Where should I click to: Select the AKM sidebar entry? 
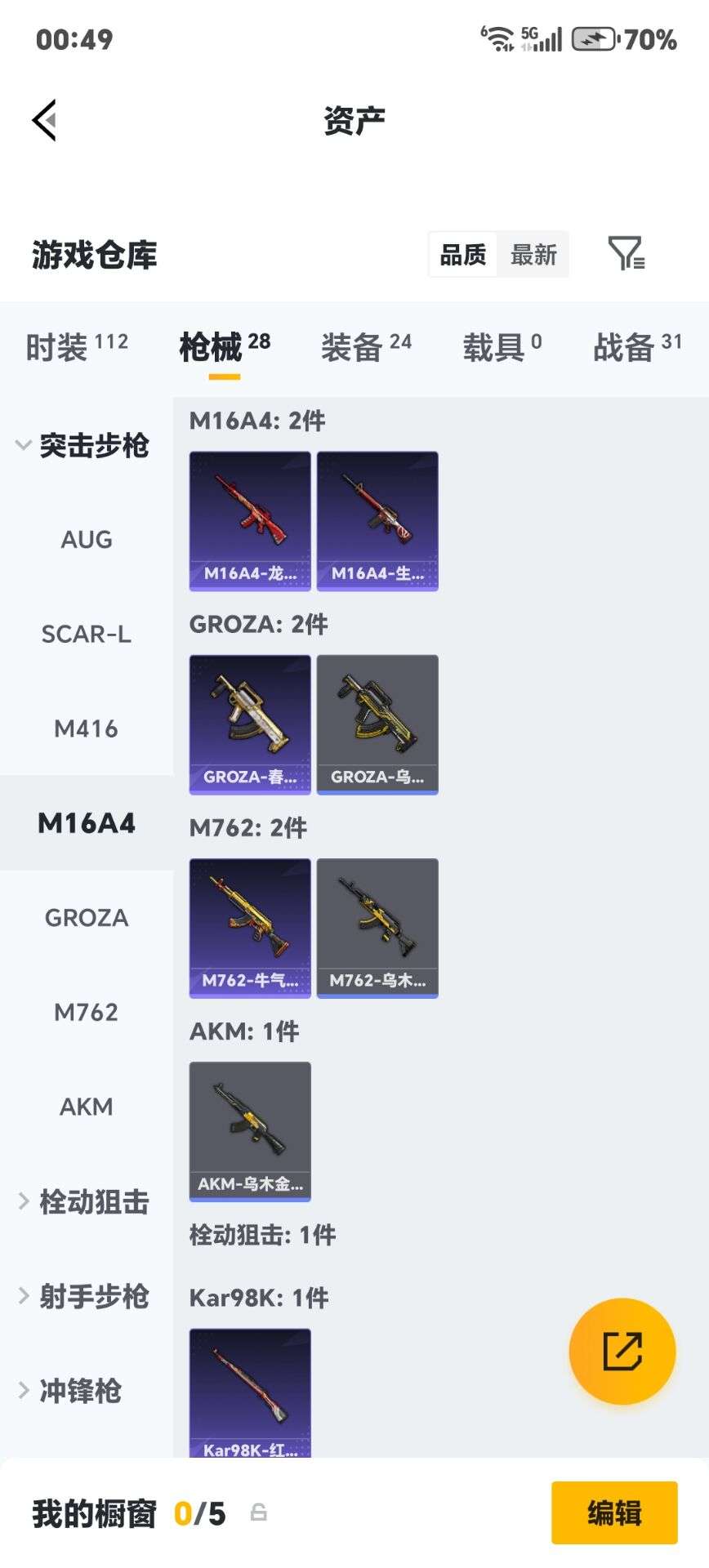coord(86,1107)
